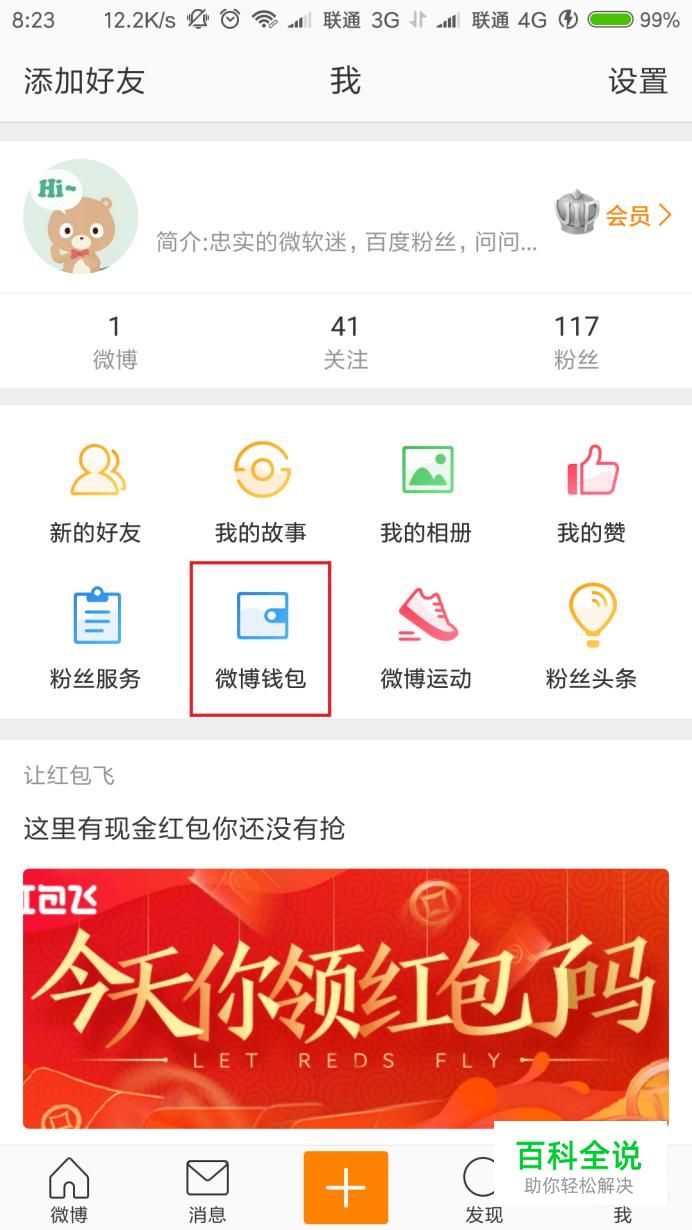Open the profile avatar
The height and width of the screenshot is (1230, 692).
81,216
